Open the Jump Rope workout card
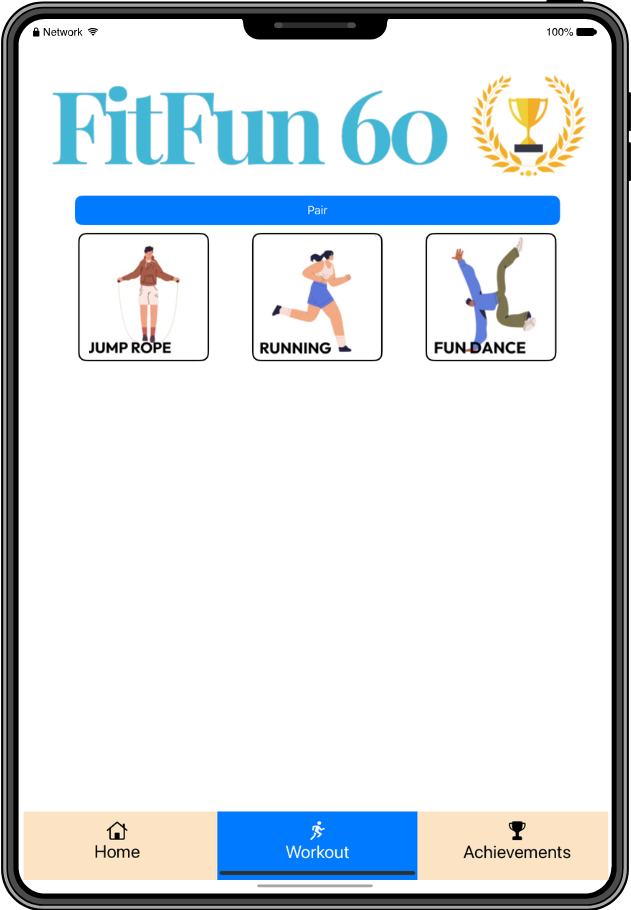The height and width of the screenshot is (910, 631). point(143,297)
